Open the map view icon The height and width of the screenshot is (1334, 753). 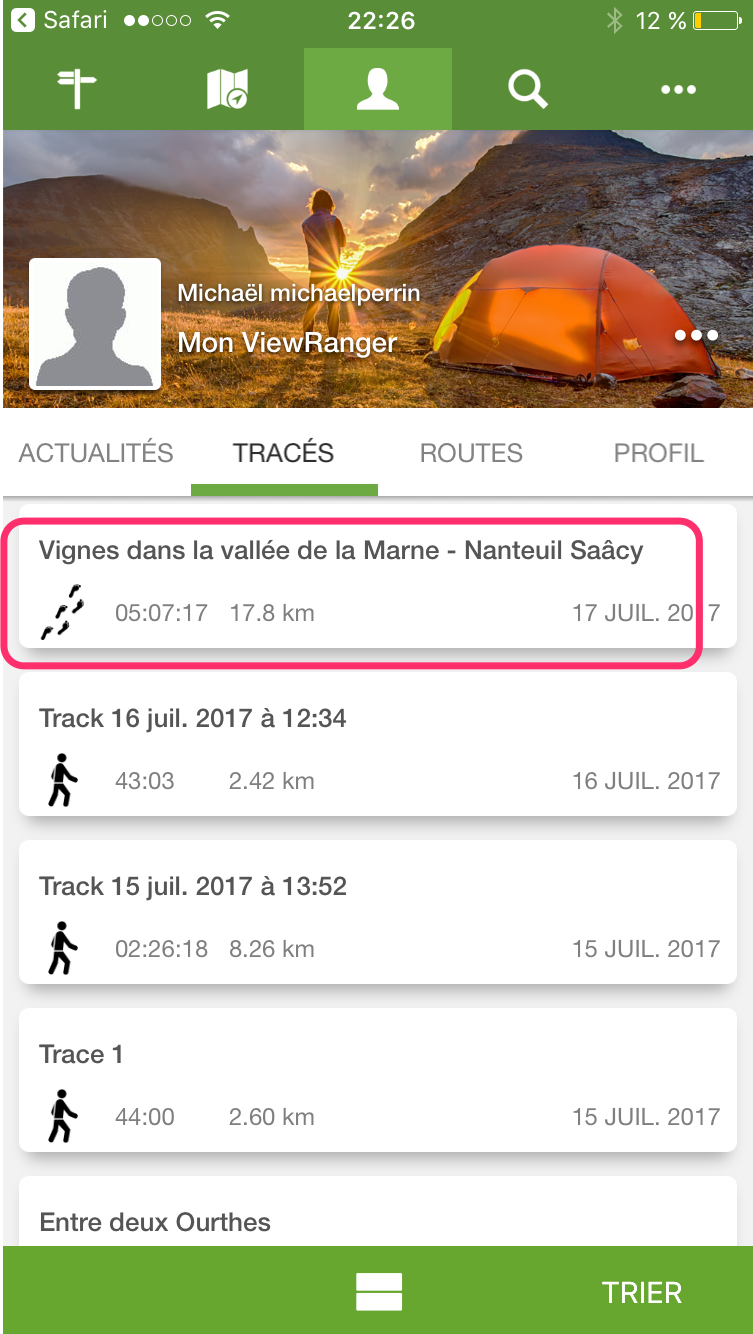point(227,90)
